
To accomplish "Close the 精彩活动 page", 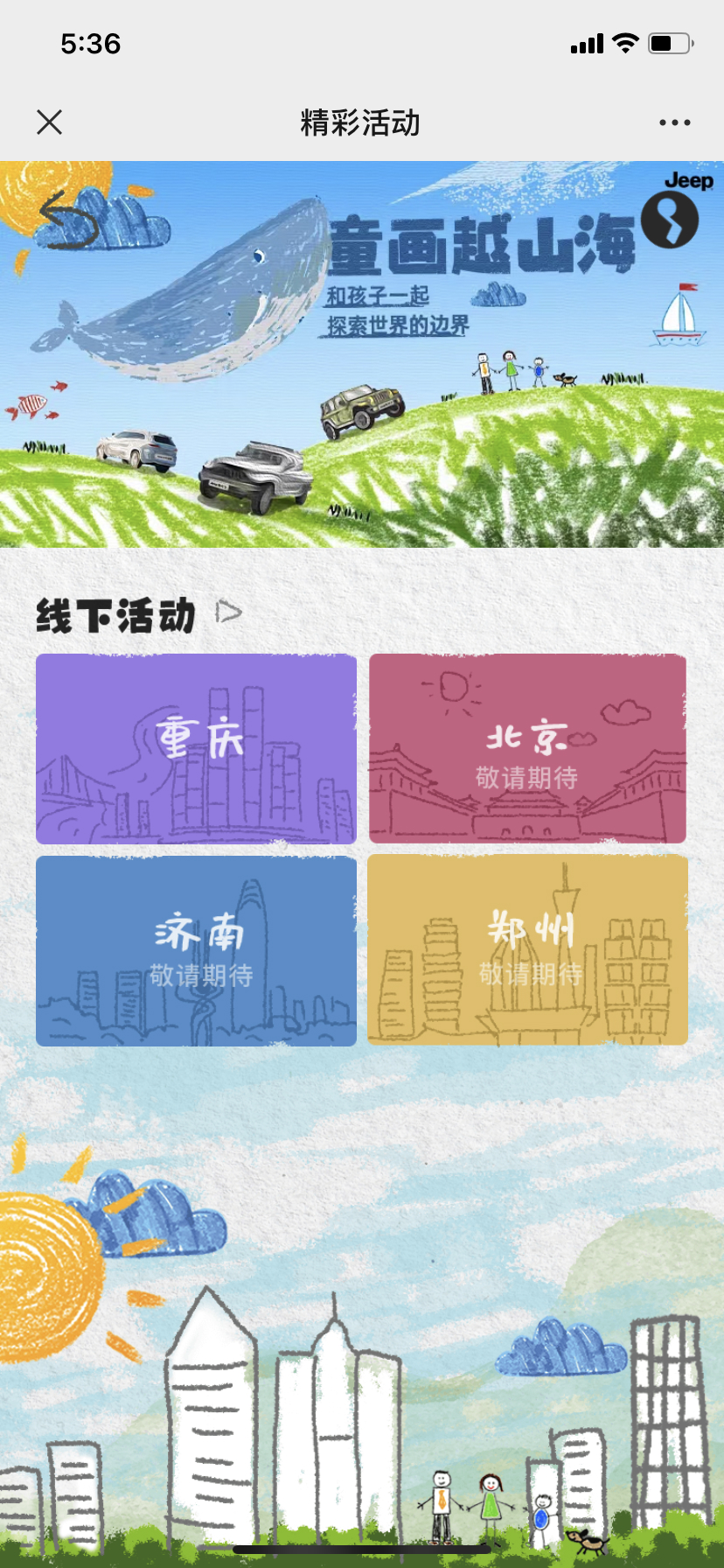I will tap(50, 122).
